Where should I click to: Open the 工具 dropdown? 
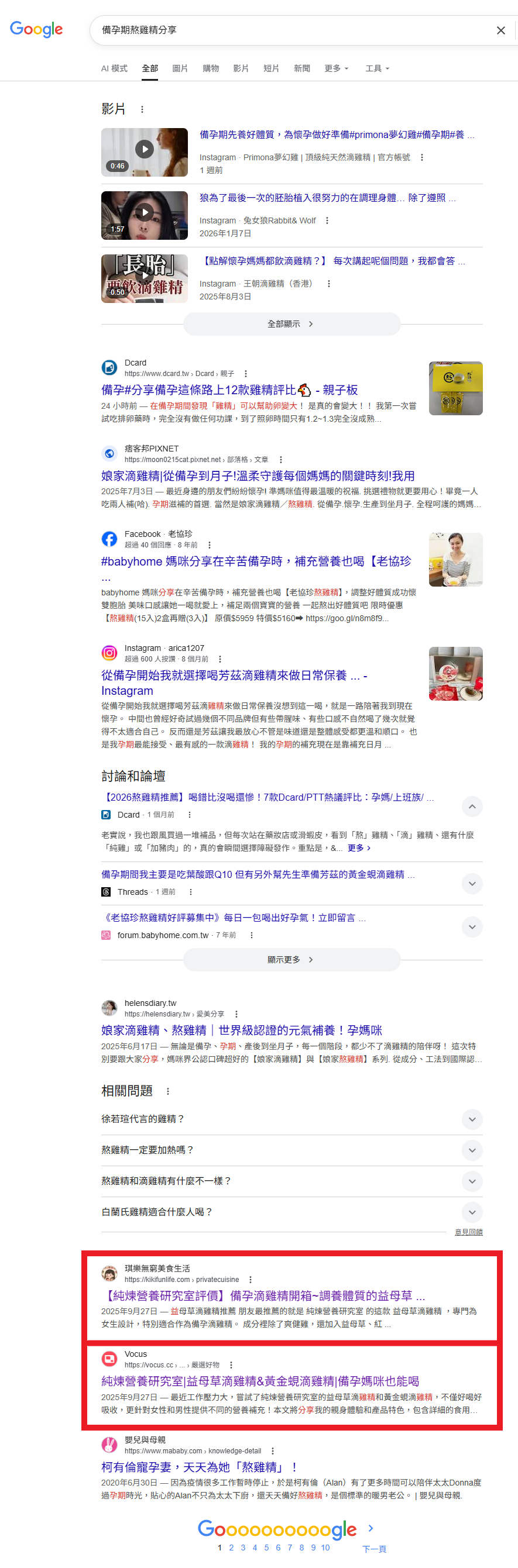pyautogui.click(x=376, y=68)
